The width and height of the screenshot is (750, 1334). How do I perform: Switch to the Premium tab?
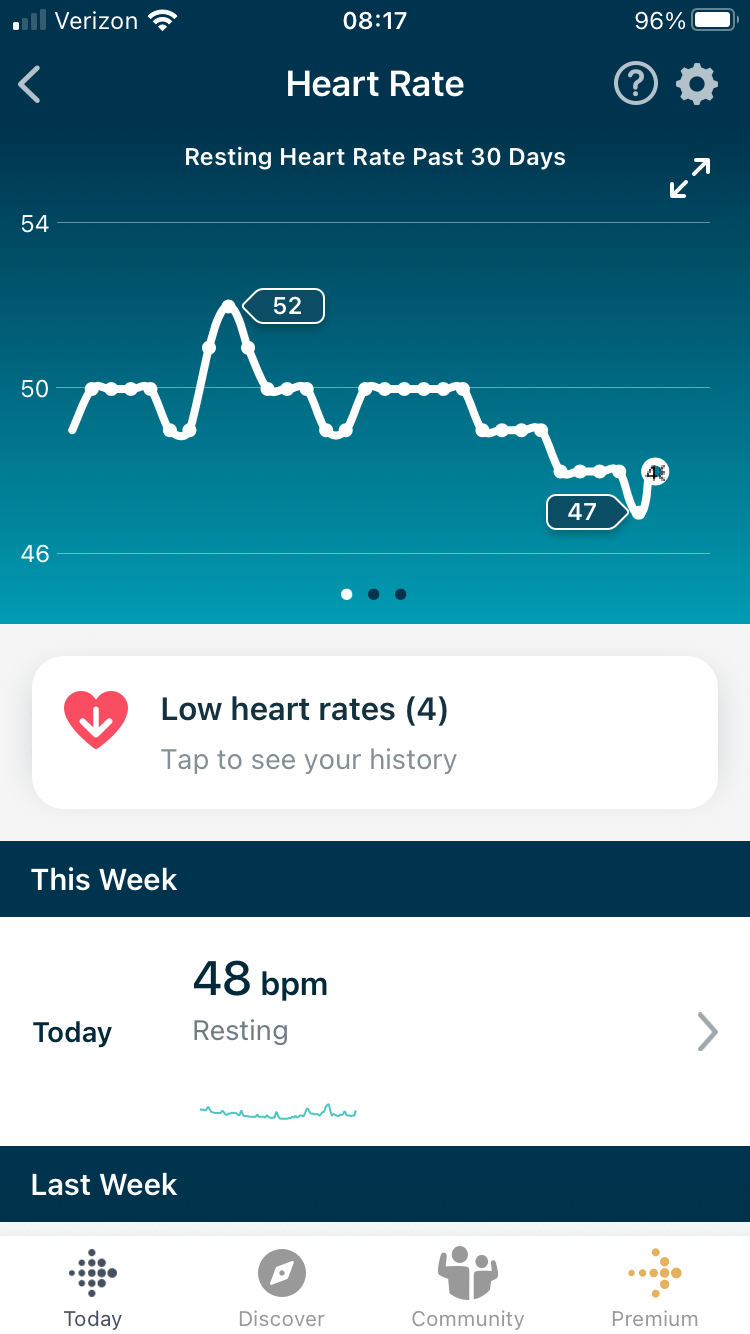point(655,1287)
